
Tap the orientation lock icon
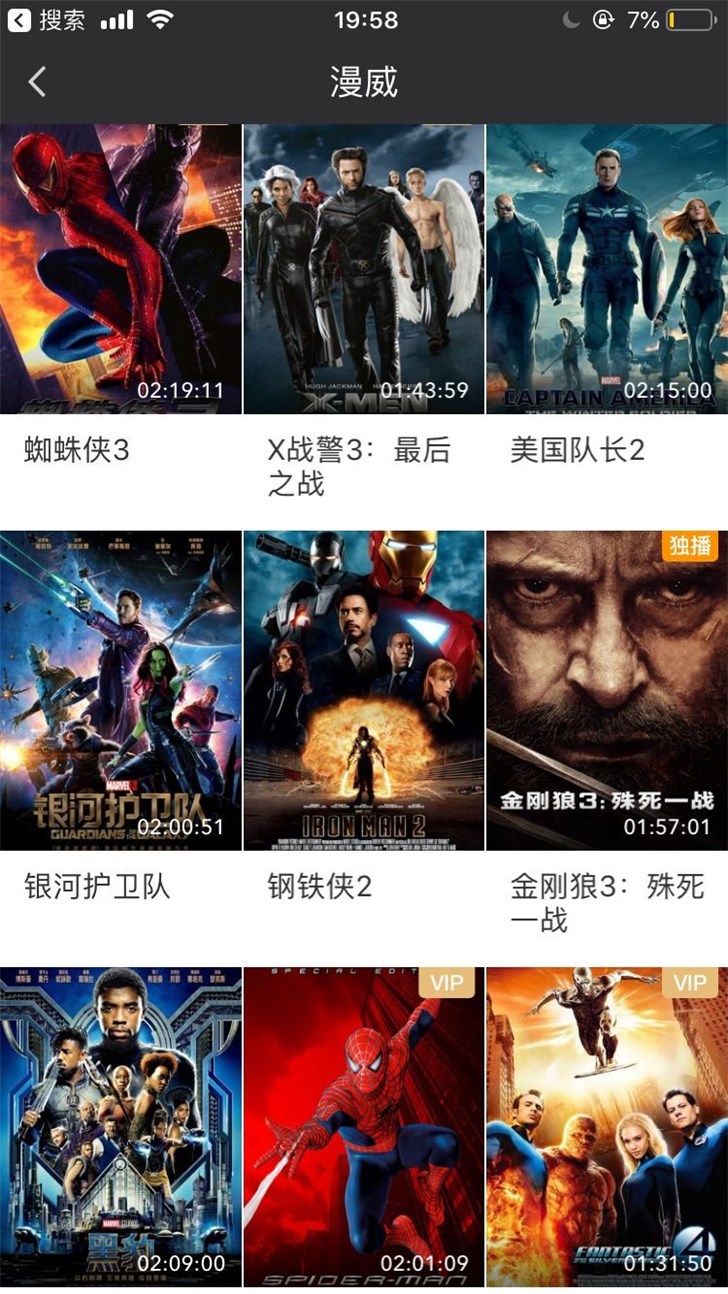coord(602,18)
